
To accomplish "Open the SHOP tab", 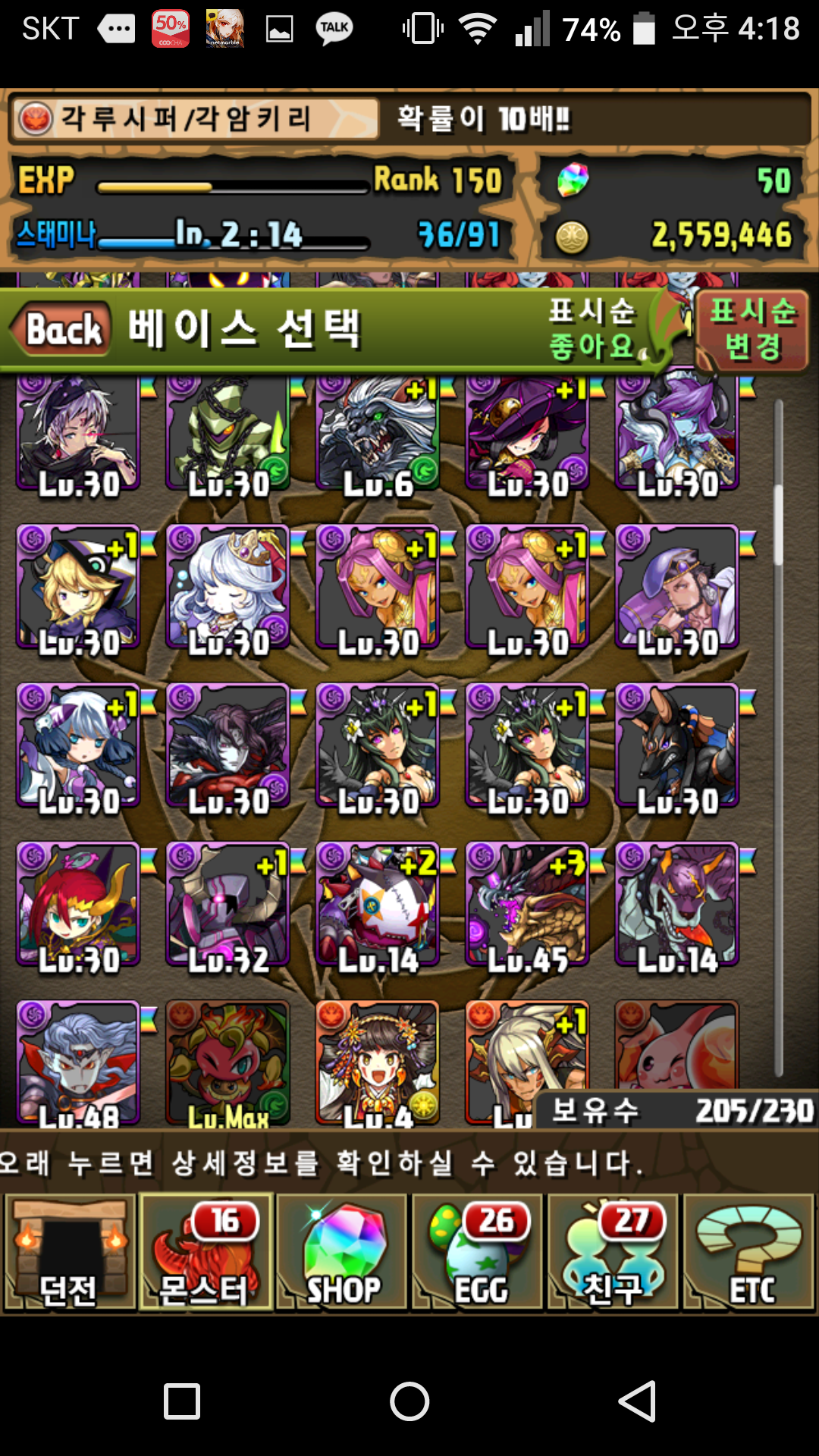I will [x=341, y=1252].
